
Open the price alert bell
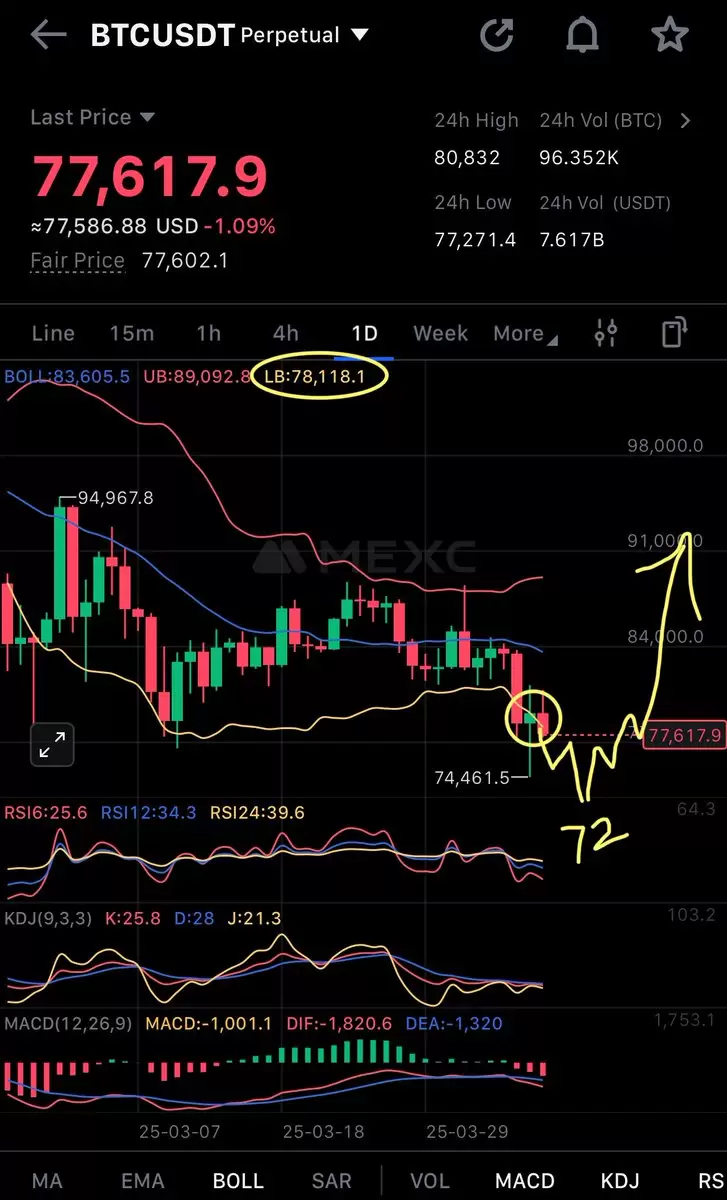click(582, 36)
